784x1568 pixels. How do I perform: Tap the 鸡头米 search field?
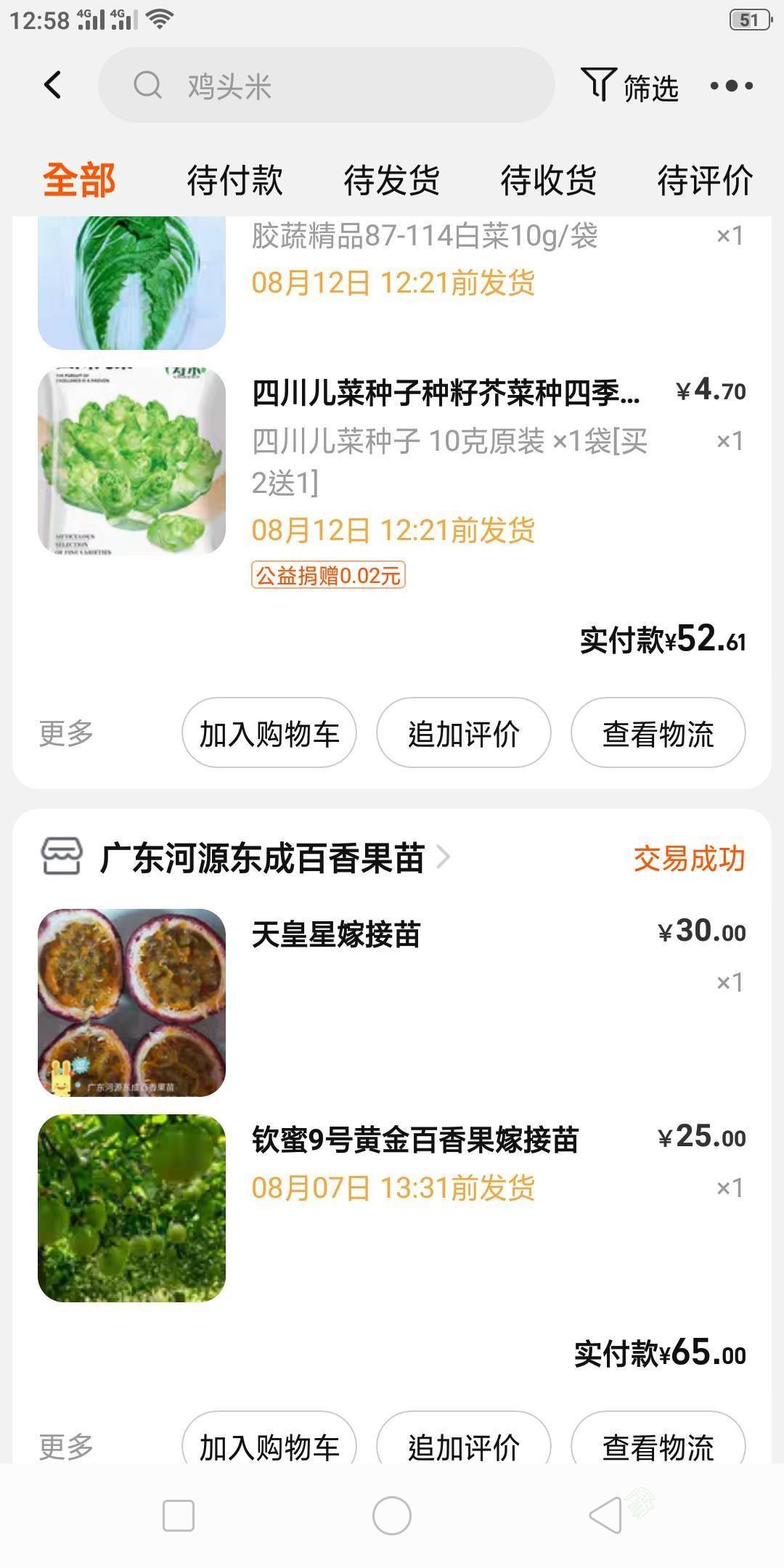[x=327, y=86]
